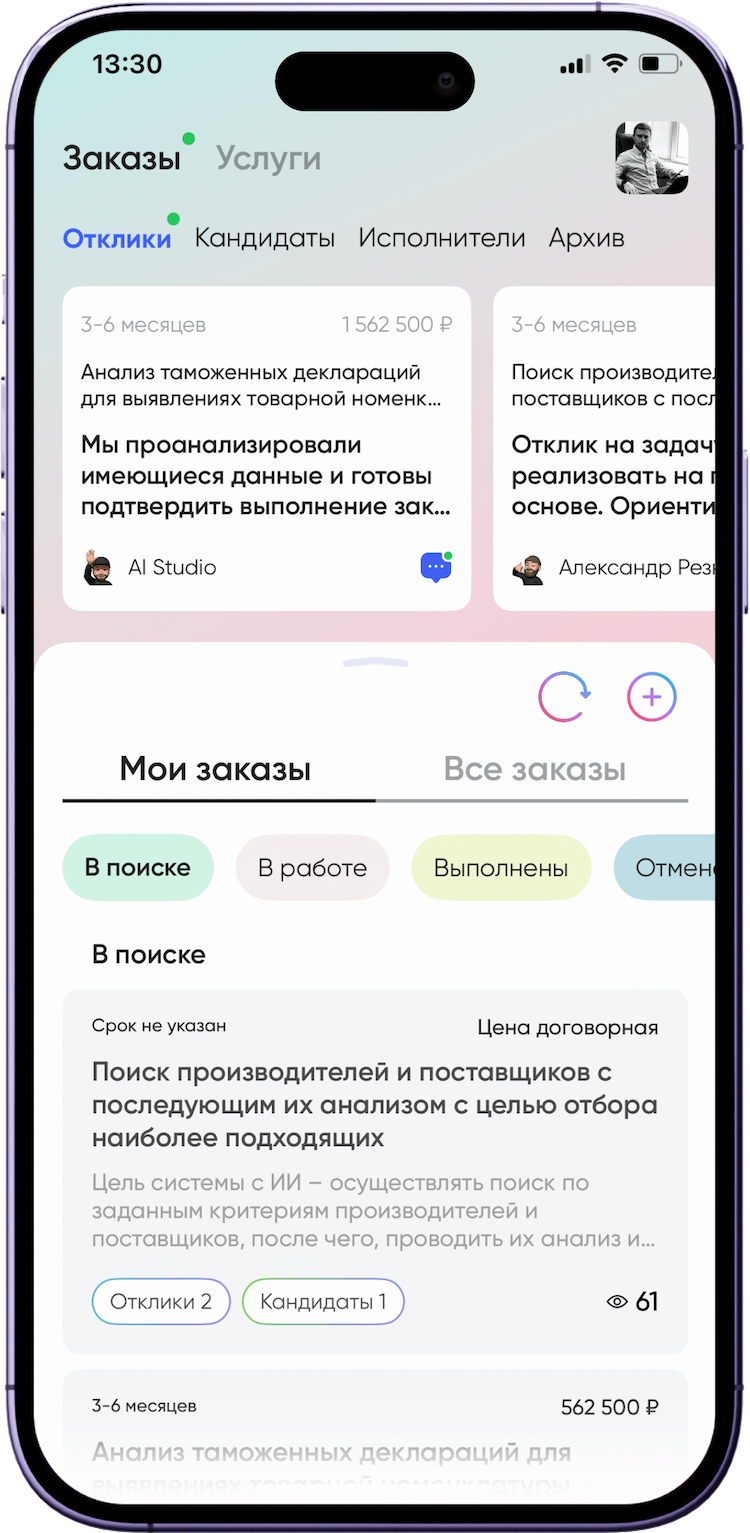Select the В поиске filter chip
This screenshot has width=750, height=1533.
pos(138,868)
